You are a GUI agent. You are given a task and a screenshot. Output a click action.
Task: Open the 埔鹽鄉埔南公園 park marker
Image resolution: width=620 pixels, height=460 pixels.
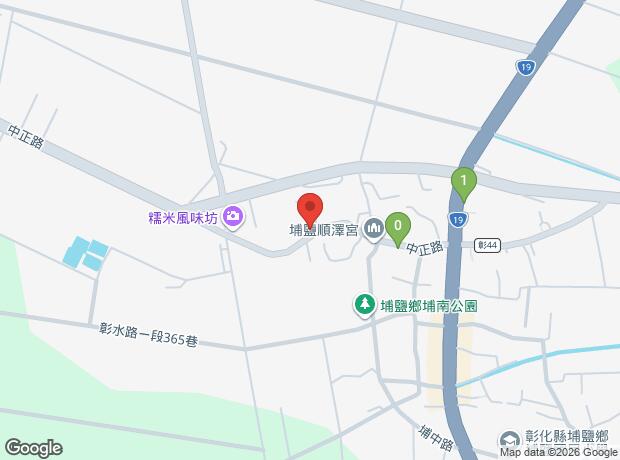tap(366, 304)
